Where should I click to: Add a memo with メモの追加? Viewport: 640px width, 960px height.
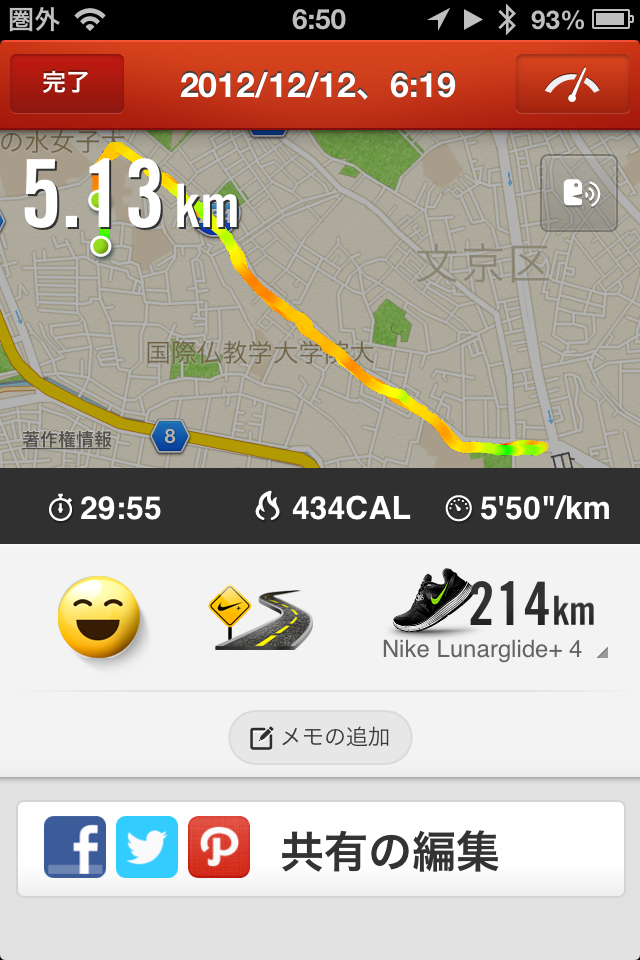[320, 738]
